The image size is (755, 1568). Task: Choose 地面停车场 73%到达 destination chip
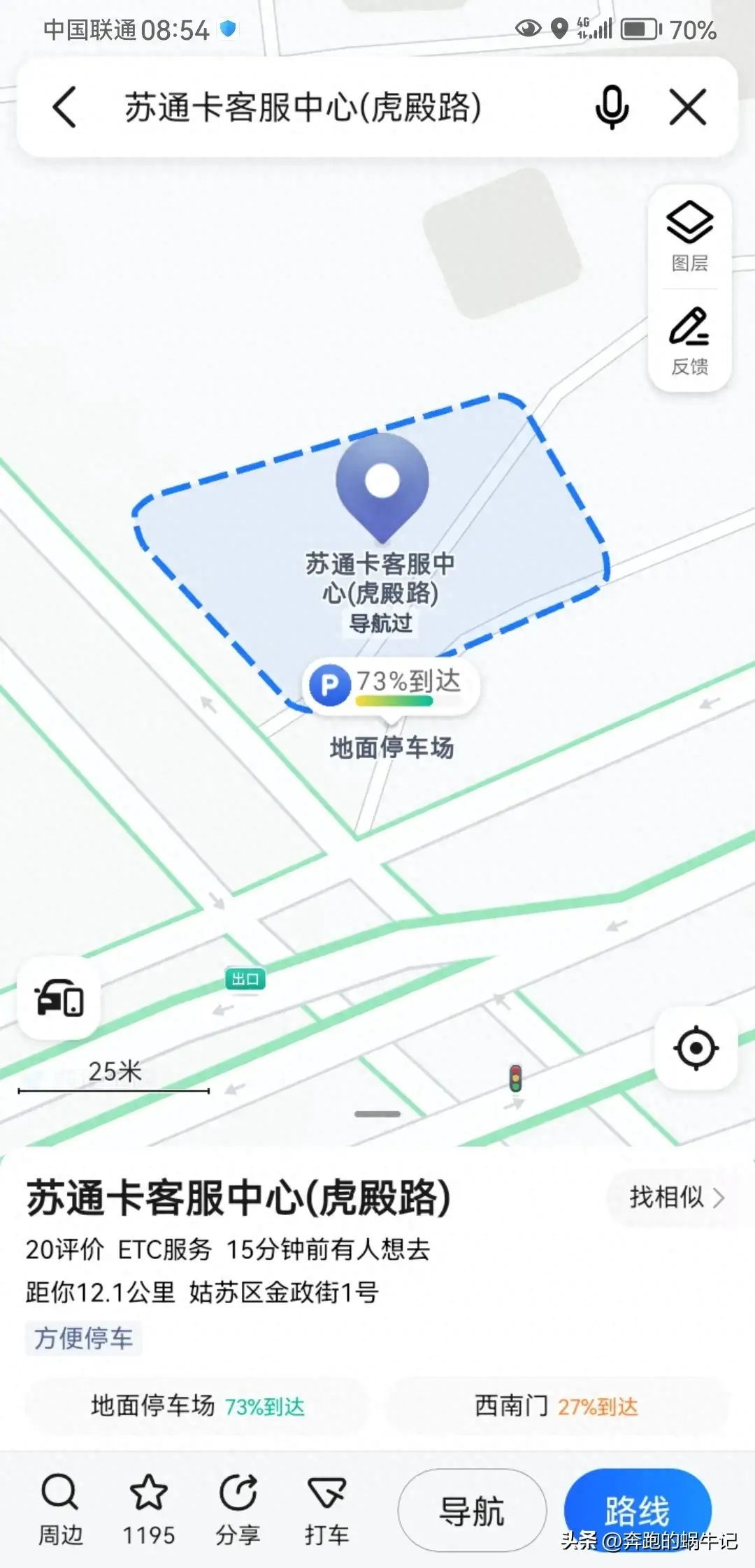click(197, 1406)
